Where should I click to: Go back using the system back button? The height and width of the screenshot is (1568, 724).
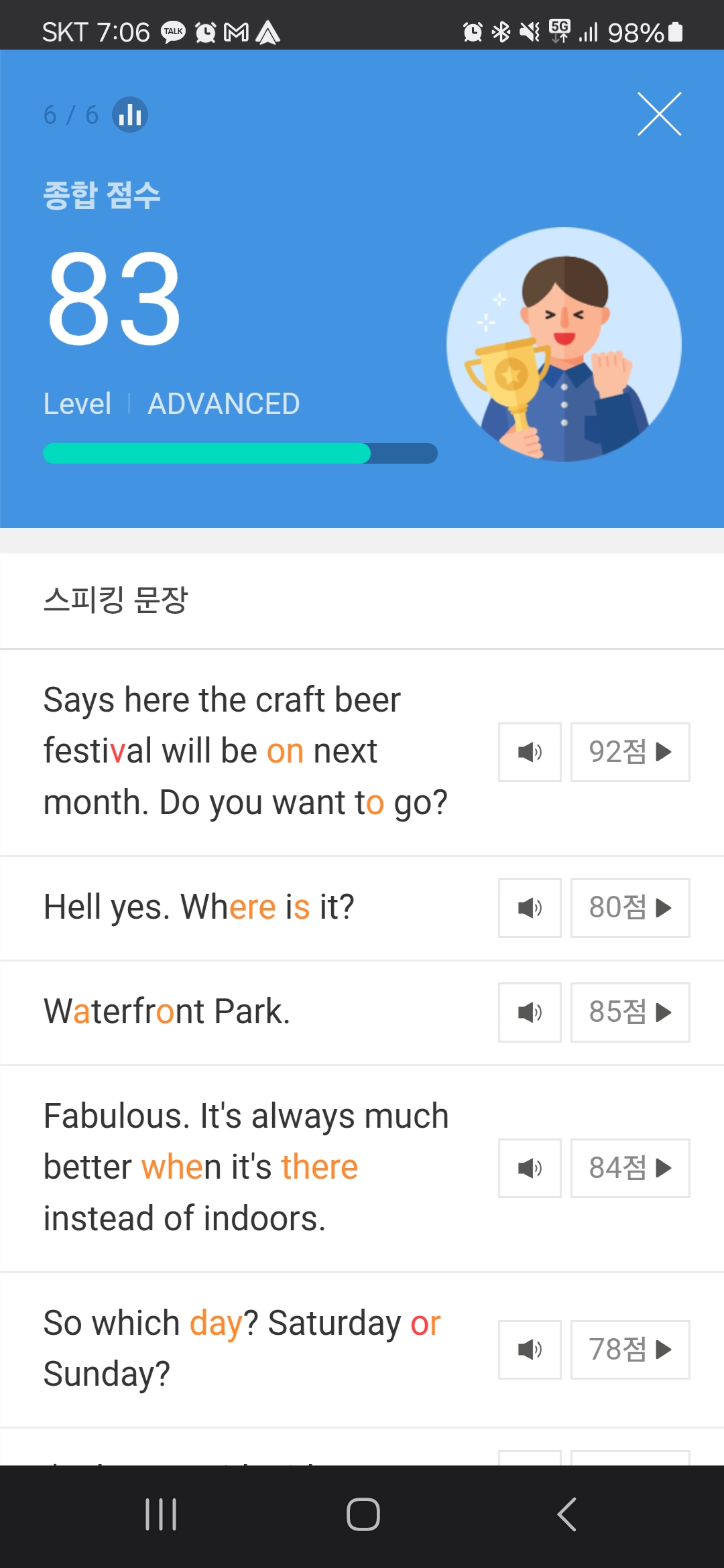pyautogui.click(x=566, y=1514)
